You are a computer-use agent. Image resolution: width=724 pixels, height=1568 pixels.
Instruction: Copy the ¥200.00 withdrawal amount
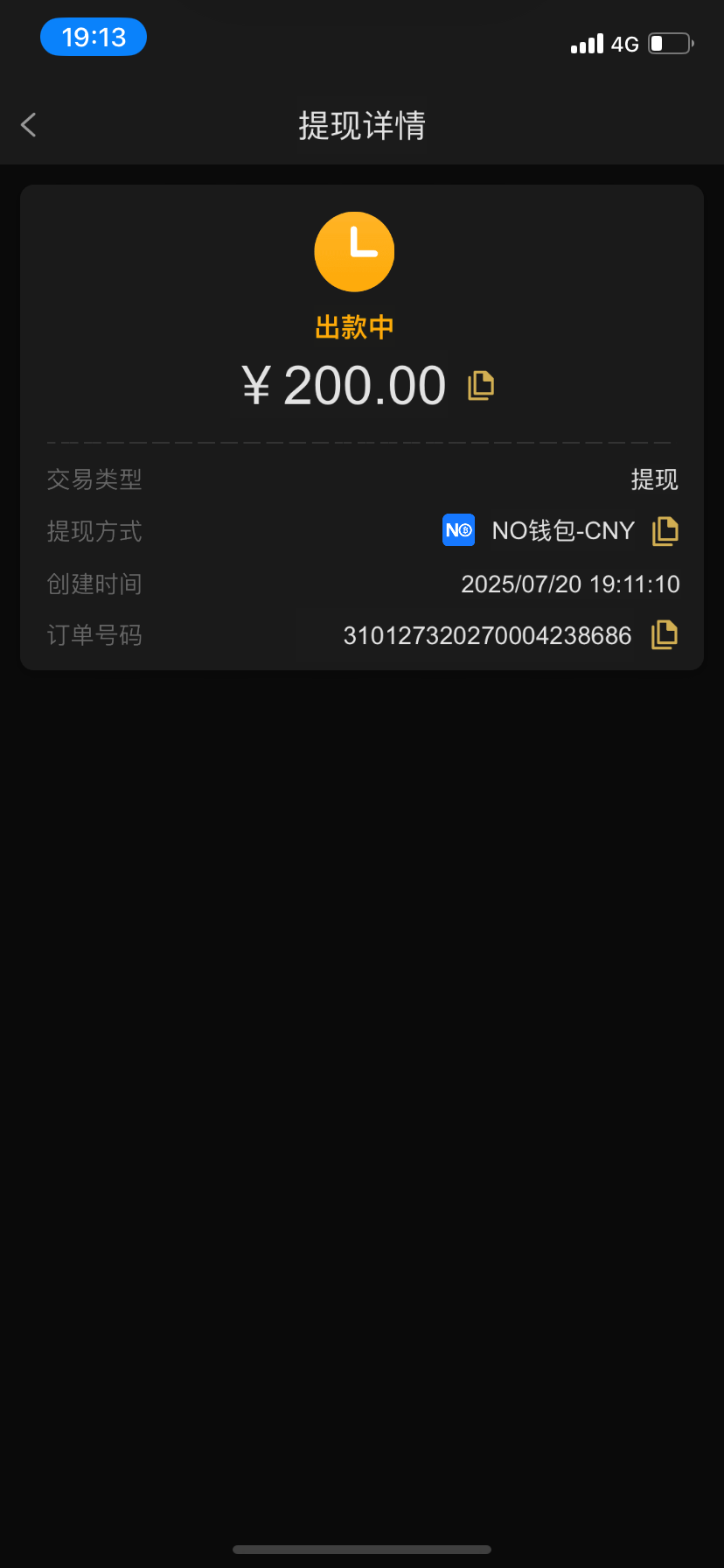click(481, 385)
